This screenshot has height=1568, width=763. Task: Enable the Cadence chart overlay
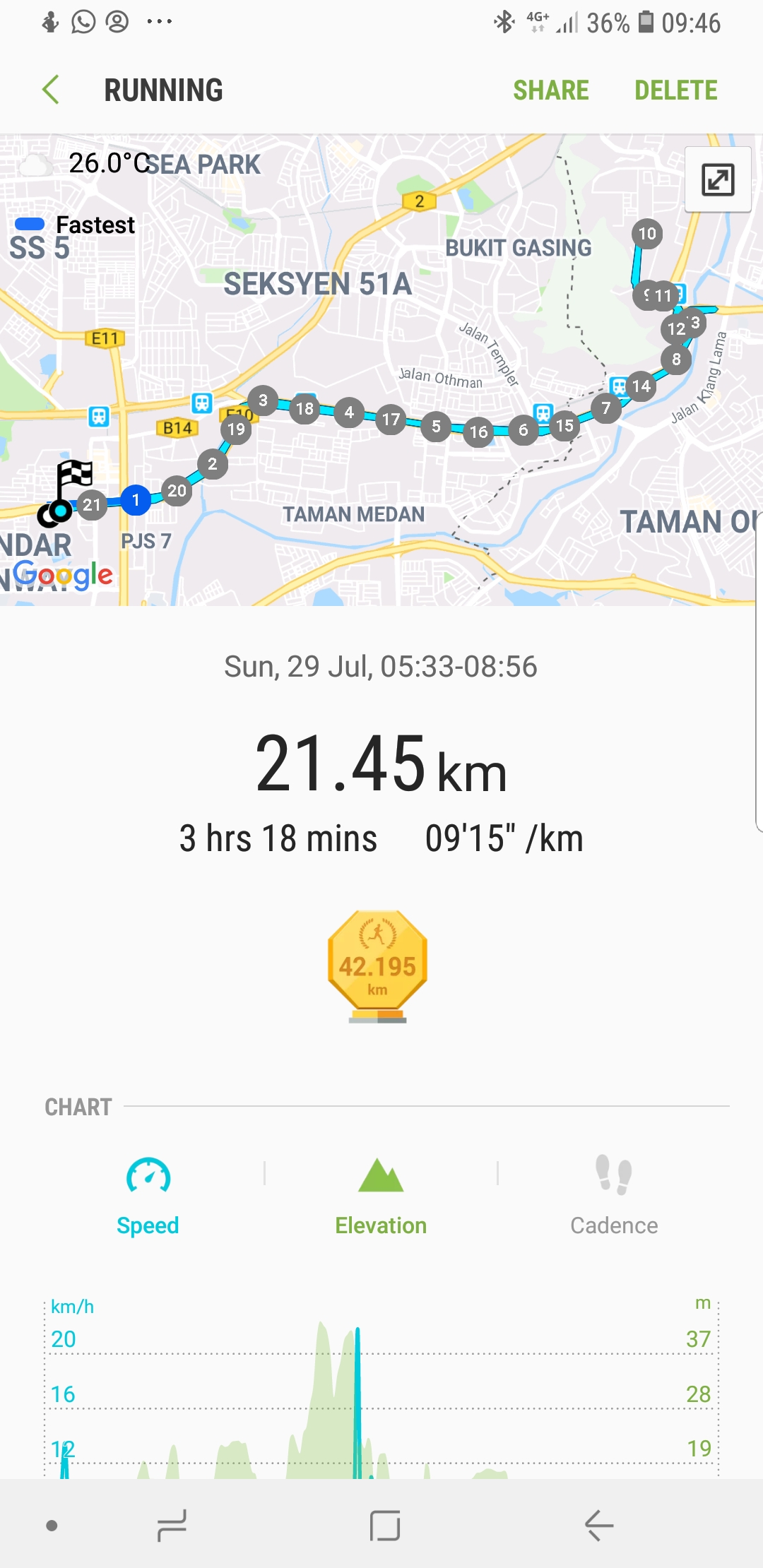click(614, 1196)
